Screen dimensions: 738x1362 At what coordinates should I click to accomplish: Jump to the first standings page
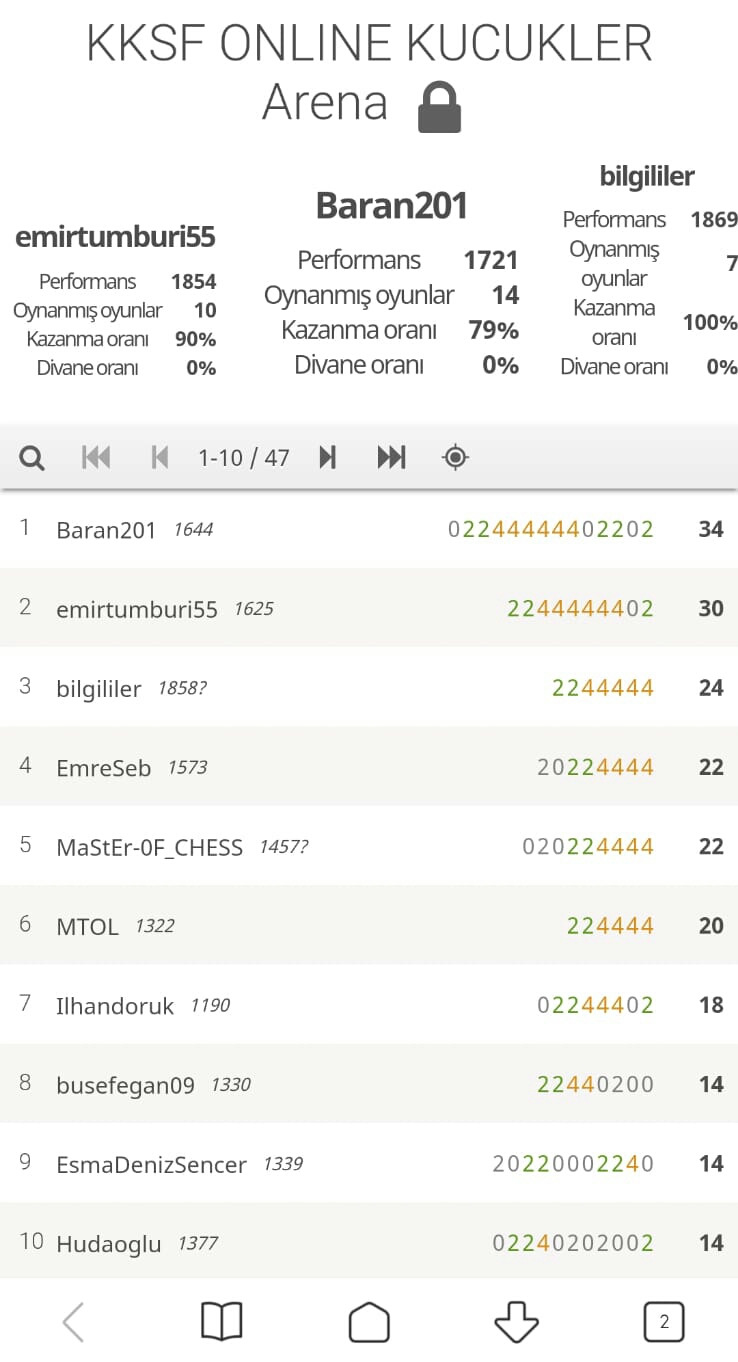coord(96,458)
